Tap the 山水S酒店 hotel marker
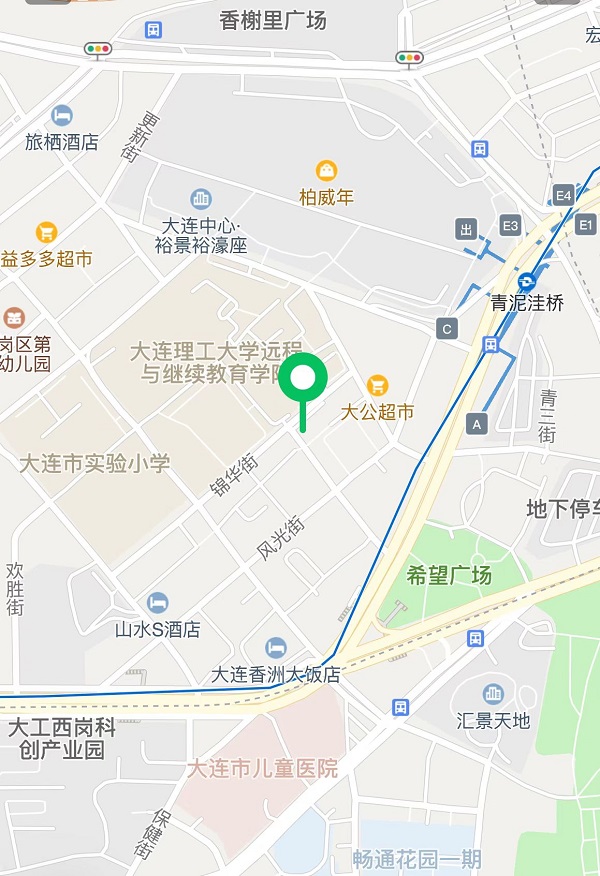This screenshot has height=876, width=600. 157,603
